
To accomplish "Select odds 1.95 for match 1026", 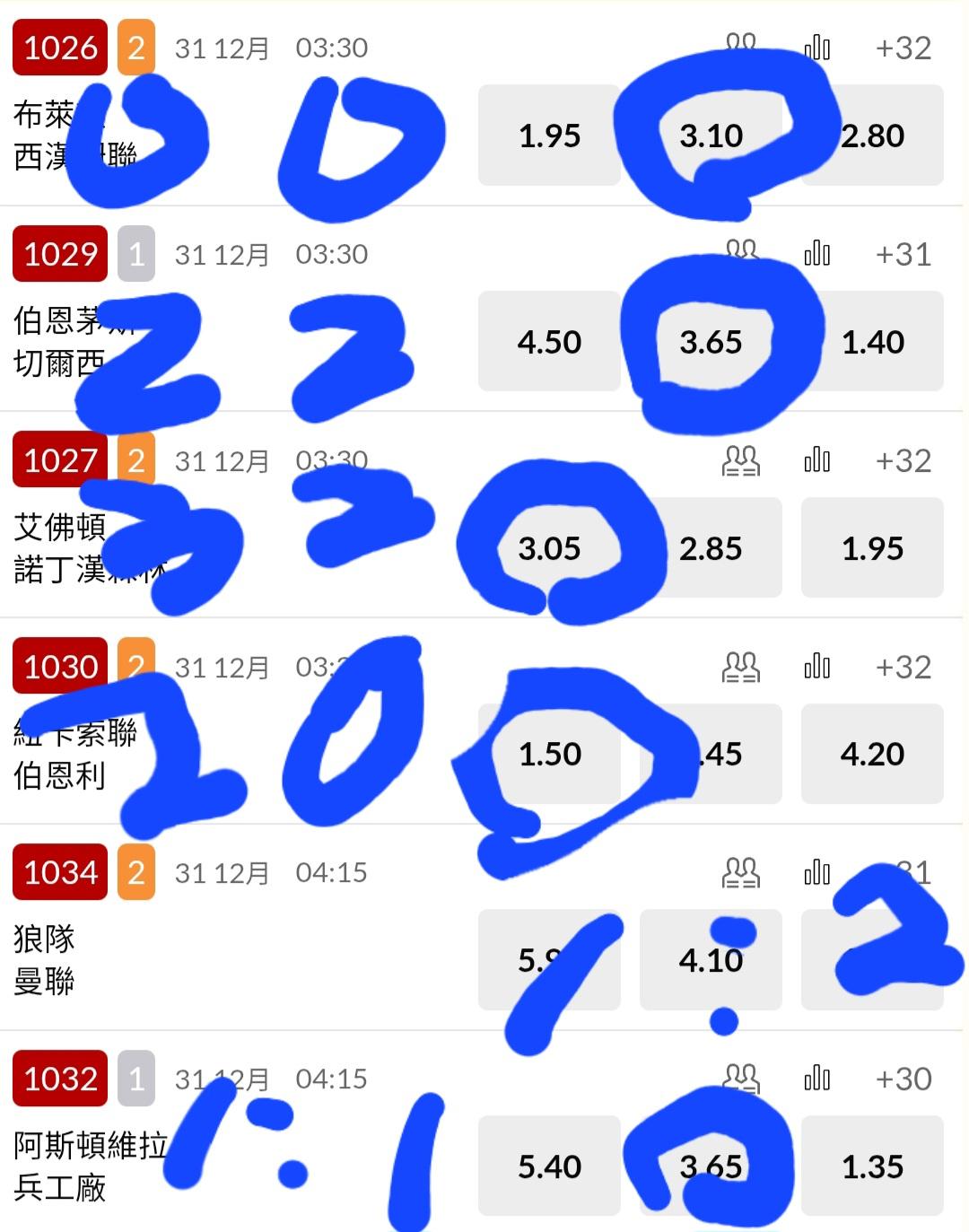I will [549, 135].
